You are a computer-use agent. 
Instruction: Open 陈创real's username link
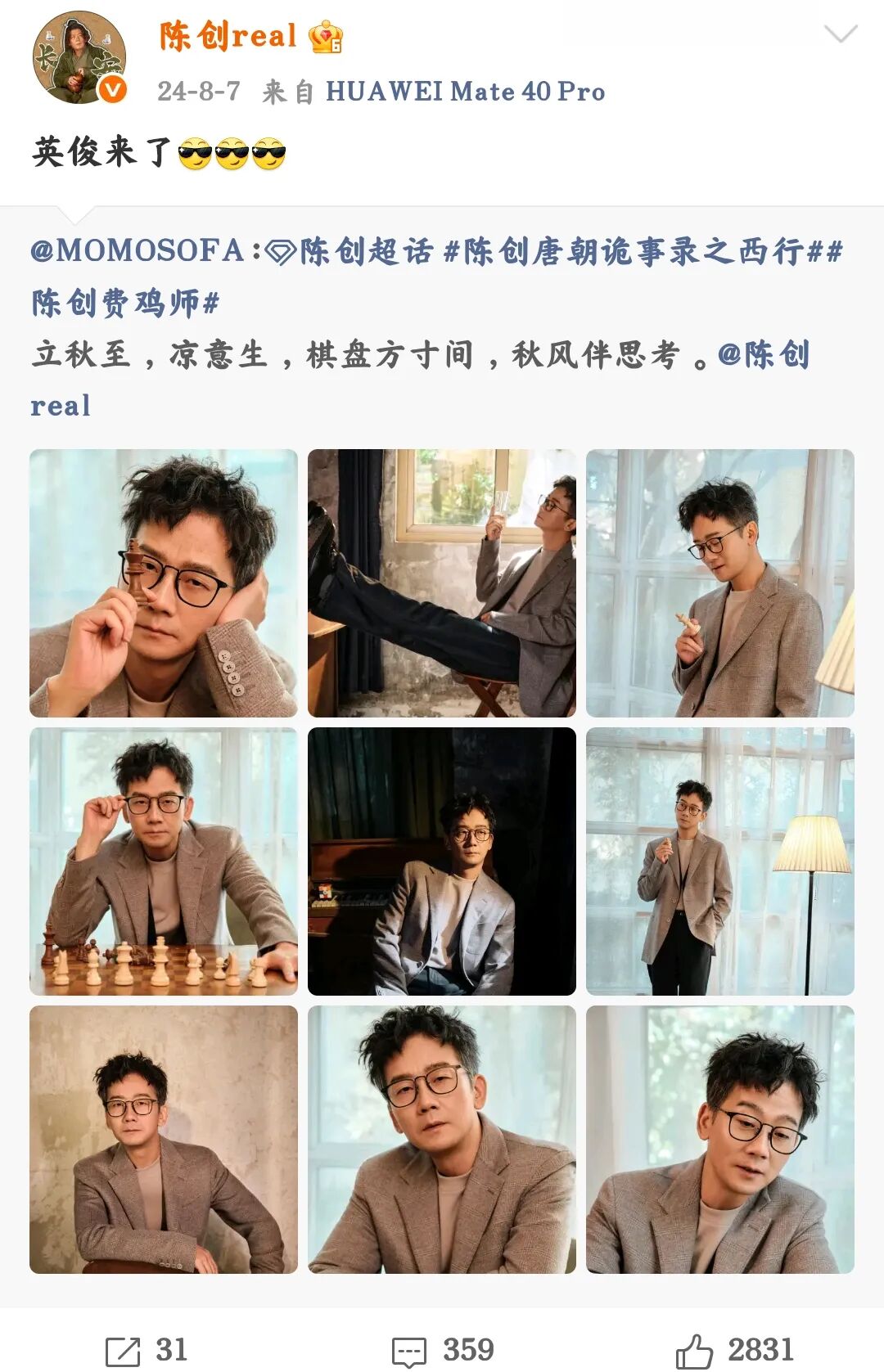point(228,36)
